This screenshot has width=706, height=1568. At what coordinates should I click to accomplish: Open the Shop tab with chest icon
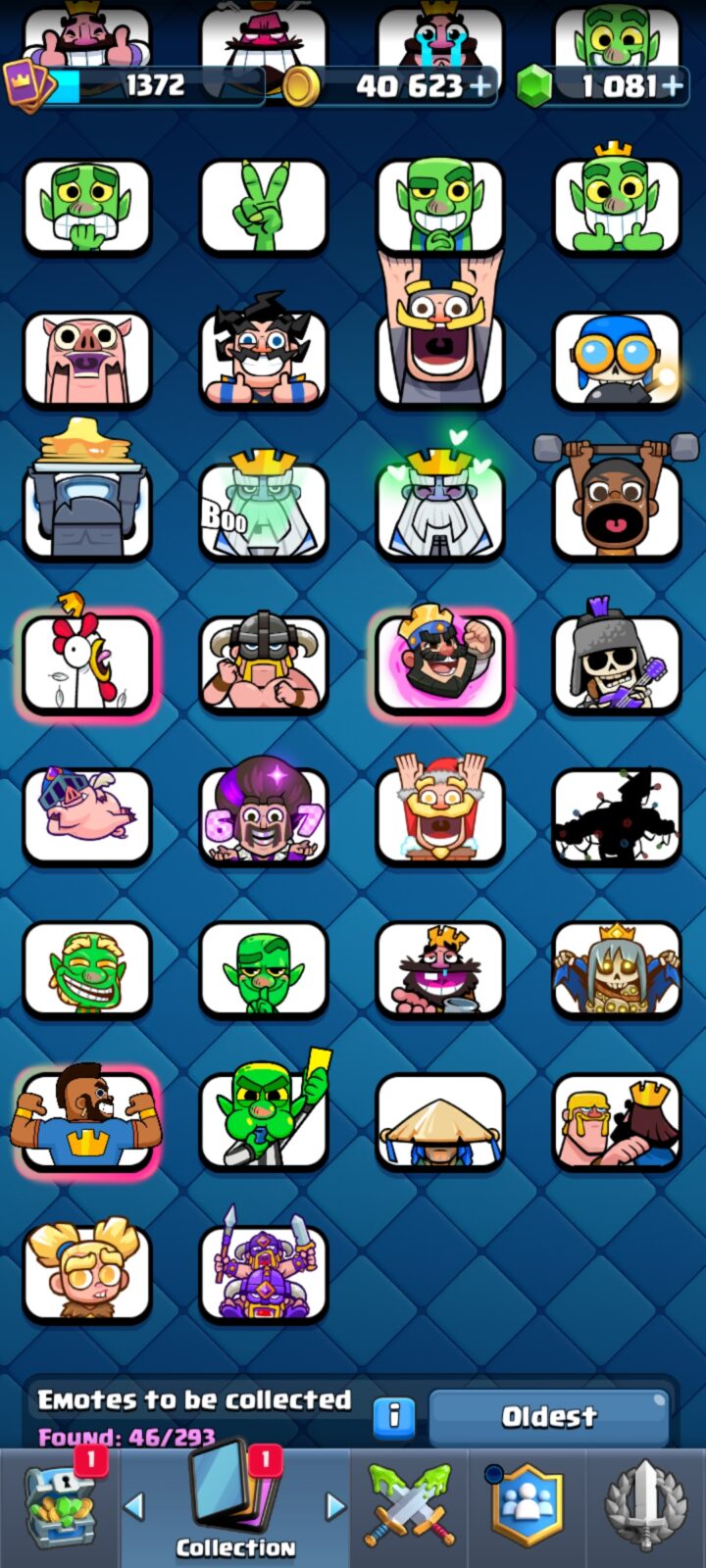[59, 1507]
